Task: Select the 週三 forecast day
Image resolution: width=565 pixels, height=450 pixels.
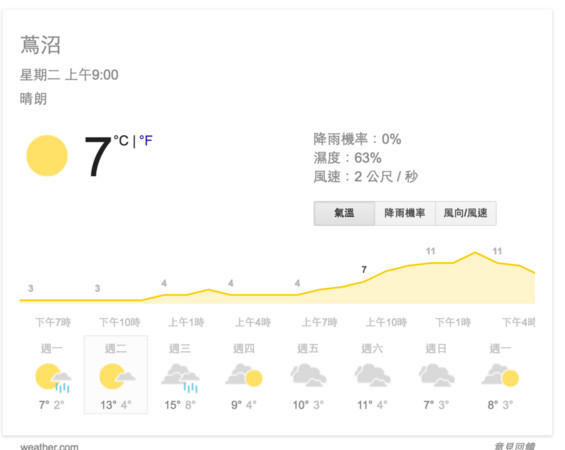Action: pyautogui.click(x=180, y=375)
